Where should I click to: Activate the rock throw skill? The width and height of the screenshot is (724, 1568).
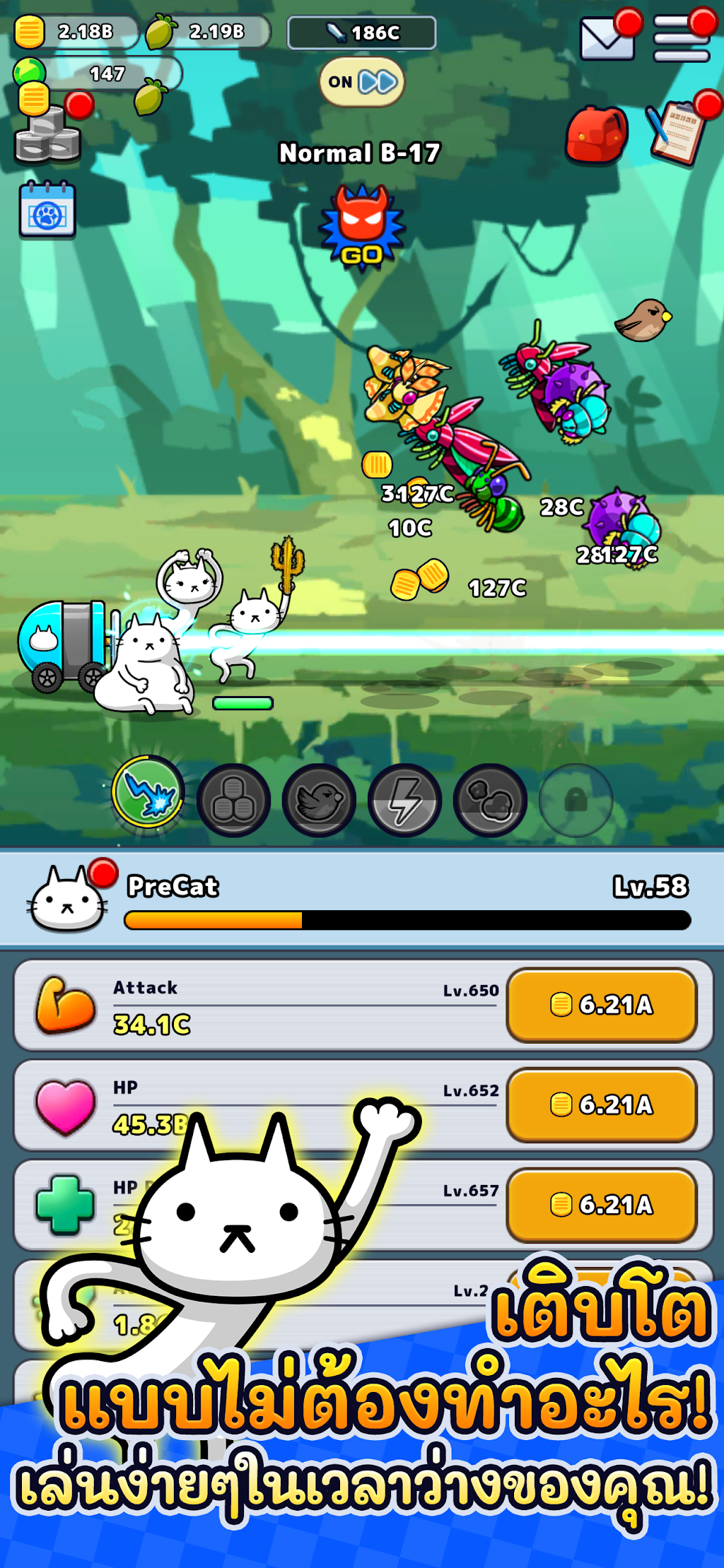tap(490, 801)
